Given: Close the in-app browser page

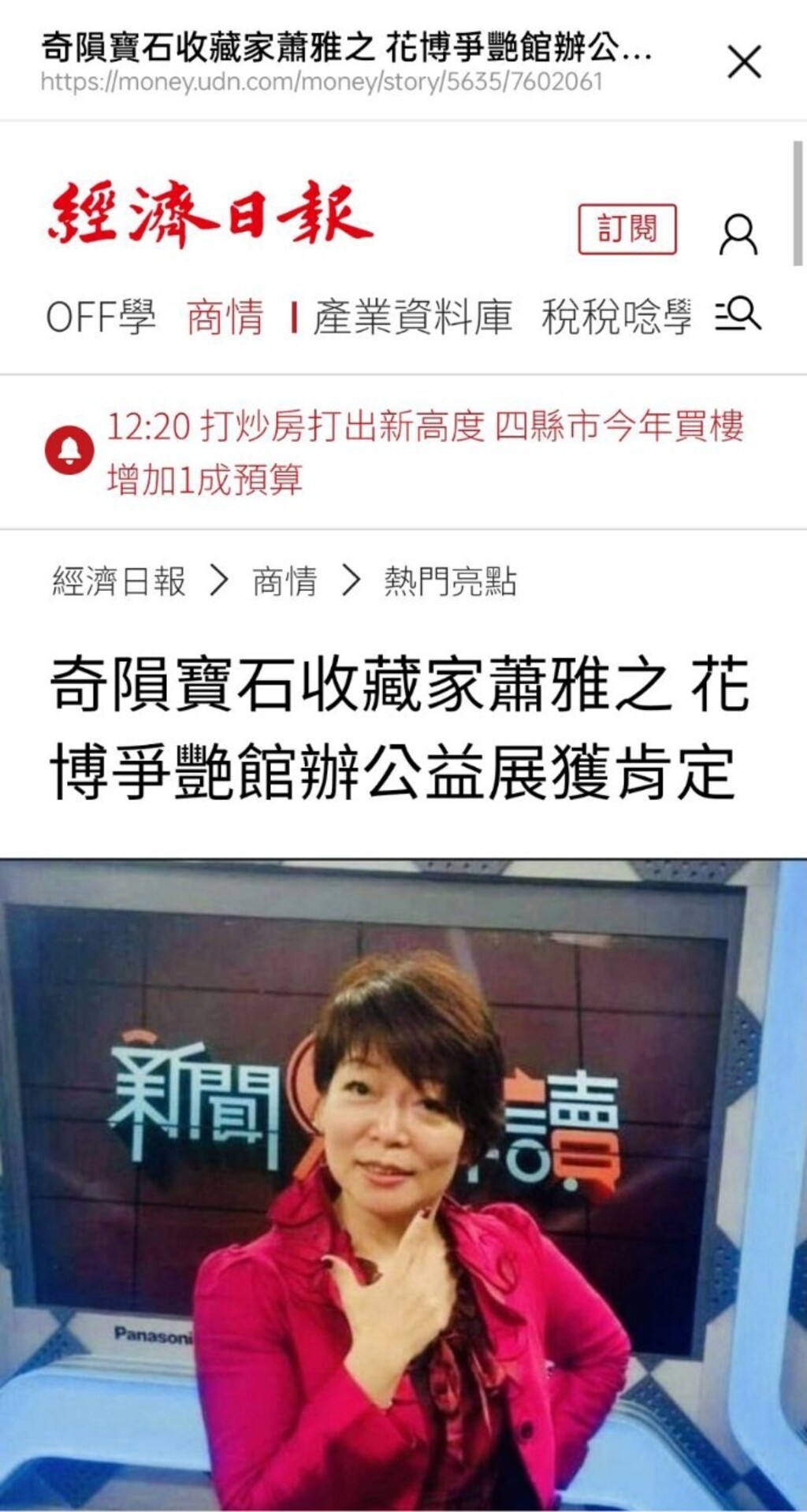Looking at the screenshot, I should tap(744, 61).
